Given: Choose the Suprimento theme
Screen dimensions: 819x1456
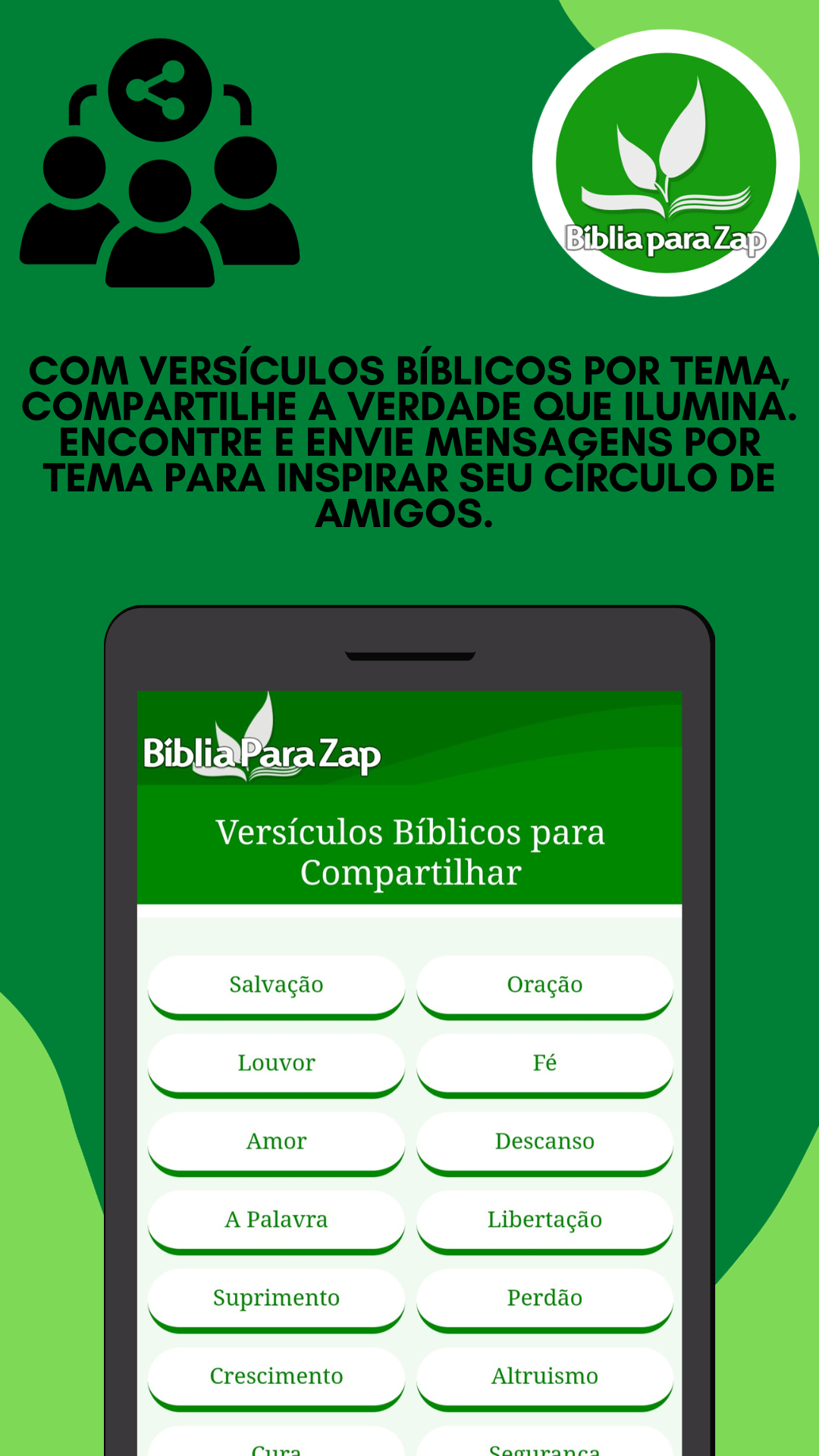Looking at the screenshot, I should pyautogui.click(x=275, y=1298).
